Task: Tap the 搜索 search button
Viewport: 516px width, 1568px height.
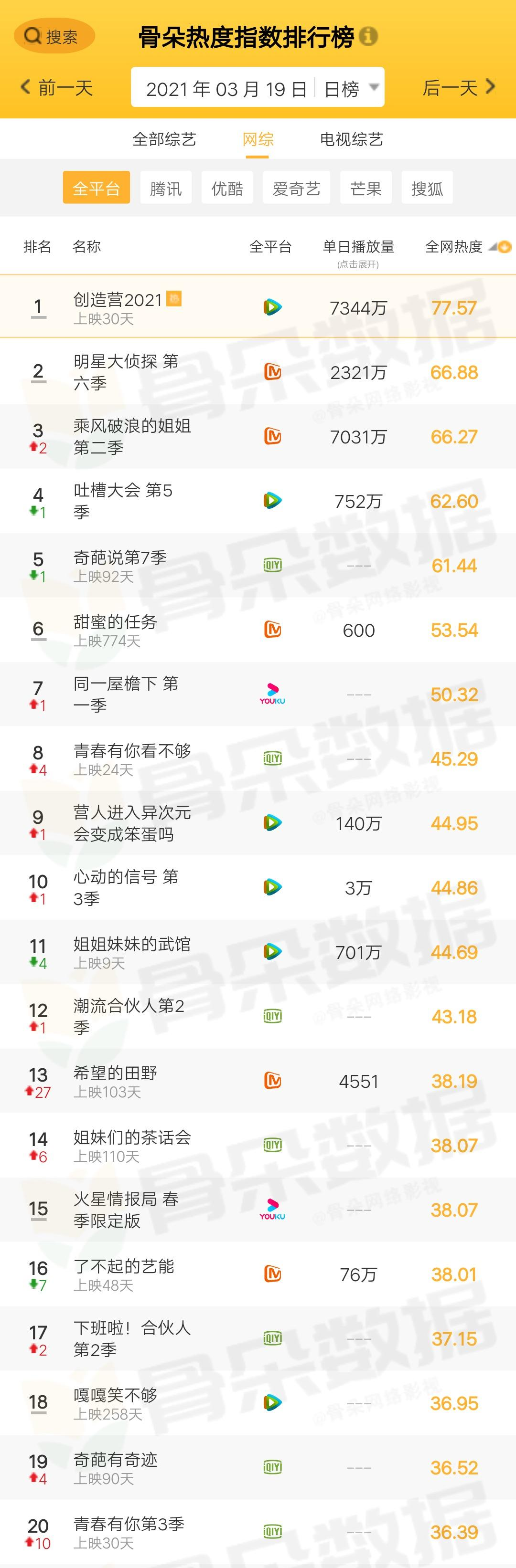Action: (54, 37)
